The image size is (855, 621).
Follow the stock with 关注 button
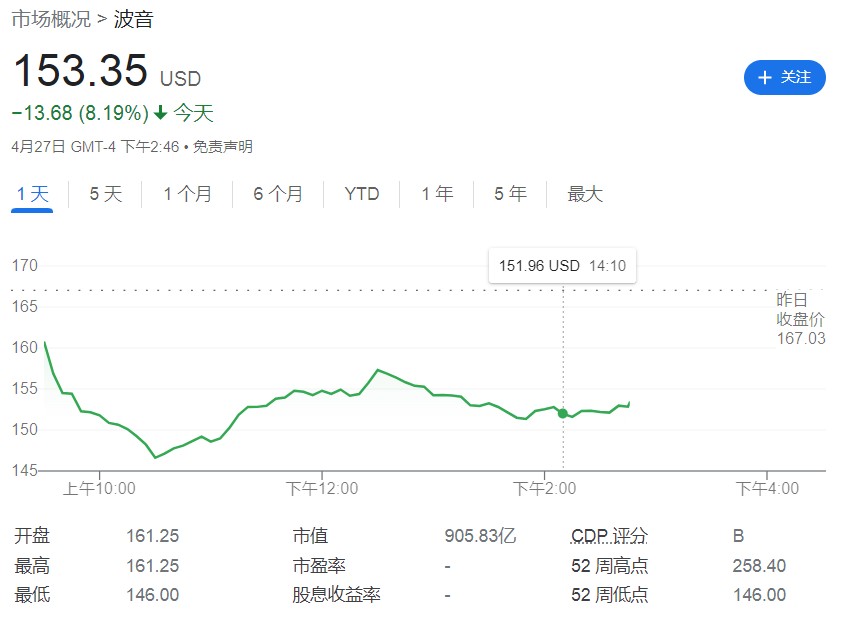point(784,77)
